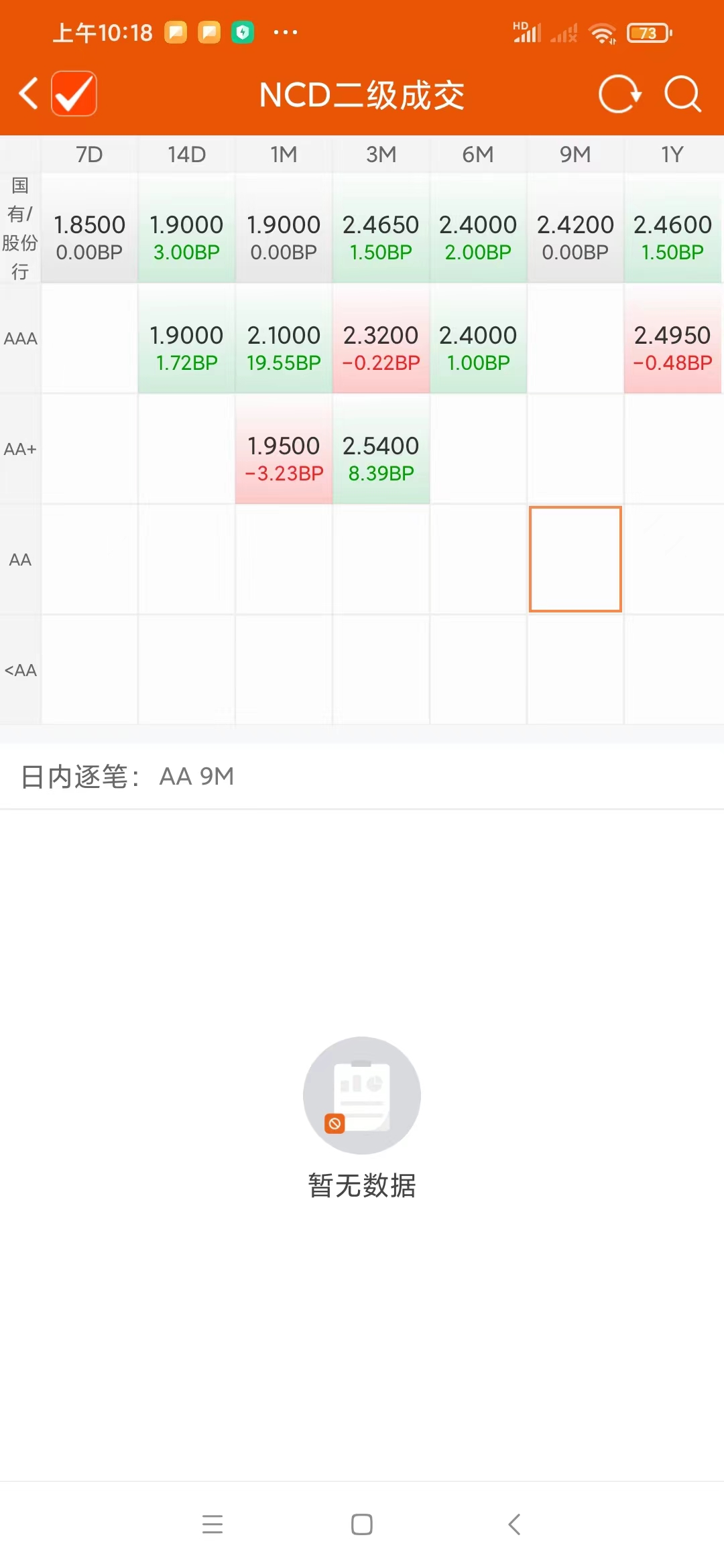Tap the AA+ 3M cell showing 2.5400
This screenshot has height=1568, width=724.
[x=381, y=458]
